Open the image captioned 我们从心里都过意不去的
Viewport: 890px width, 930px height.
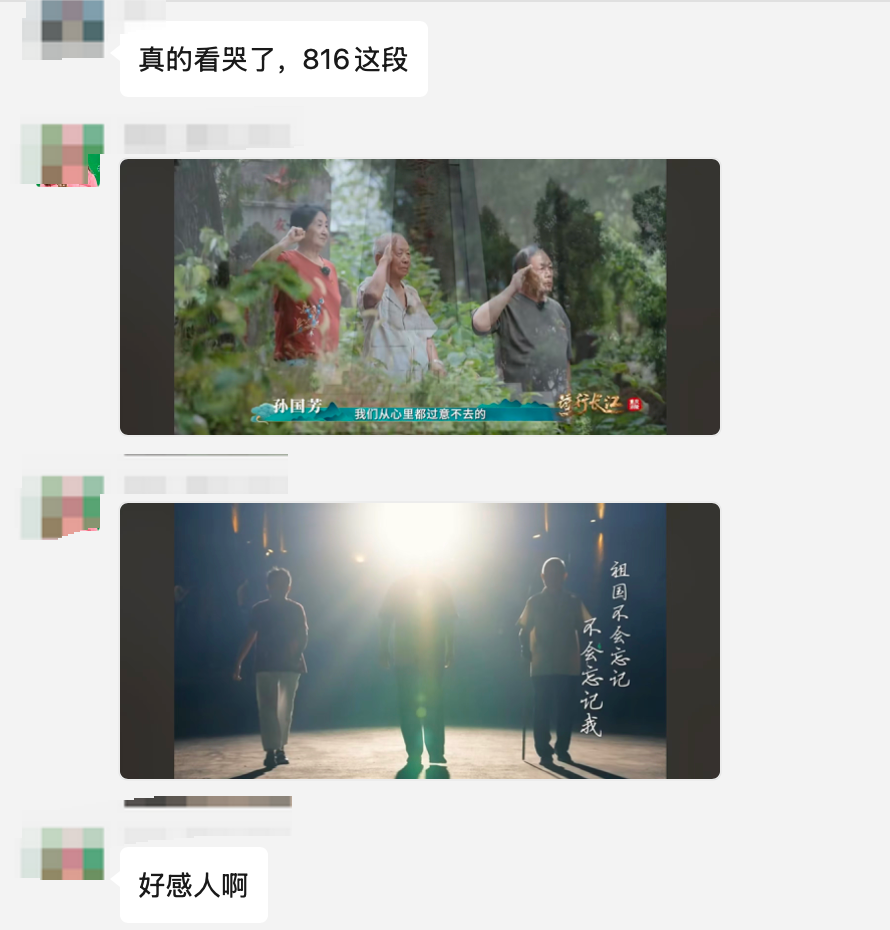click(x=420, y=296)
